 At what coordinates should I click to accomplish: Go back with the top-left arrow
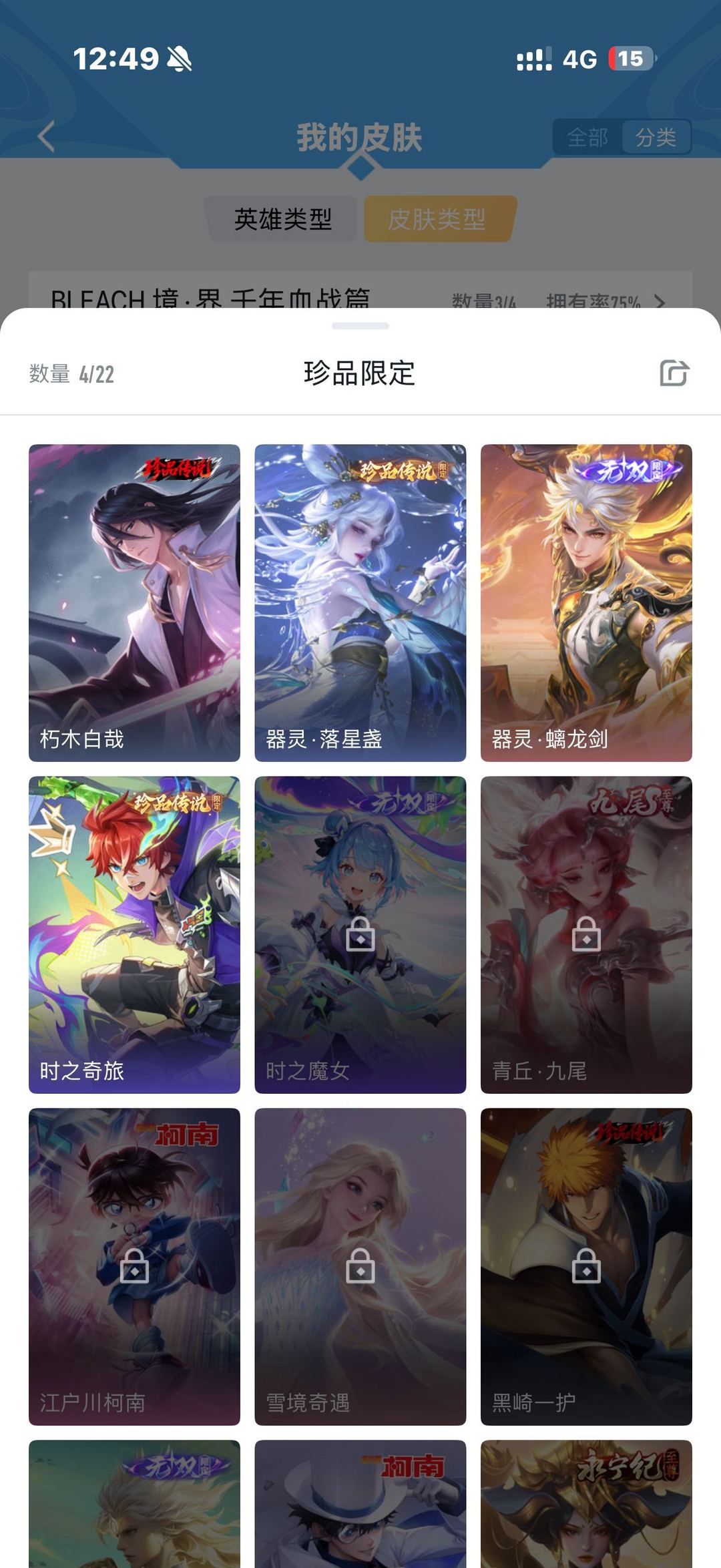(x=46, y=137)
